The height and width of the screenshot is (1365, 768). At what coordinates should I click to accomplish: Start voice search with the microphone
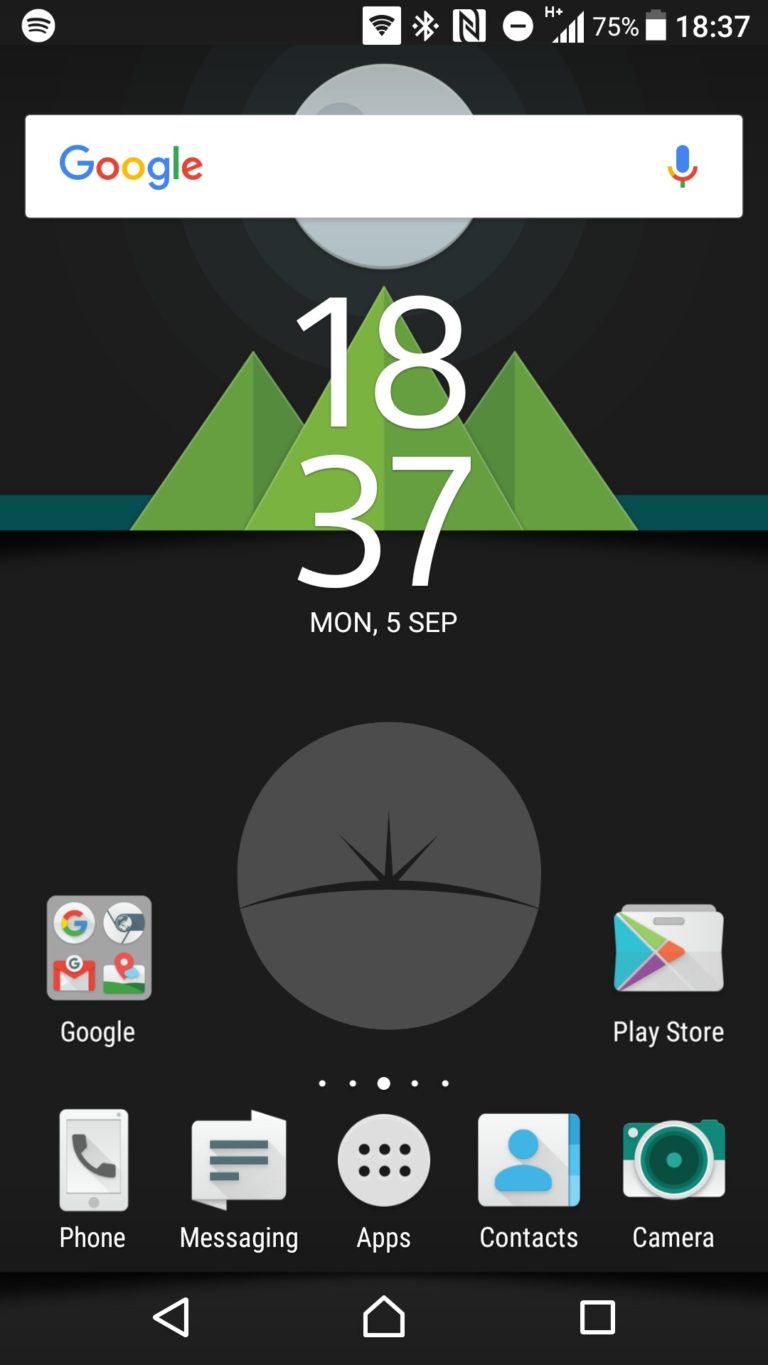pyautogui.click(x=682, y=166)
